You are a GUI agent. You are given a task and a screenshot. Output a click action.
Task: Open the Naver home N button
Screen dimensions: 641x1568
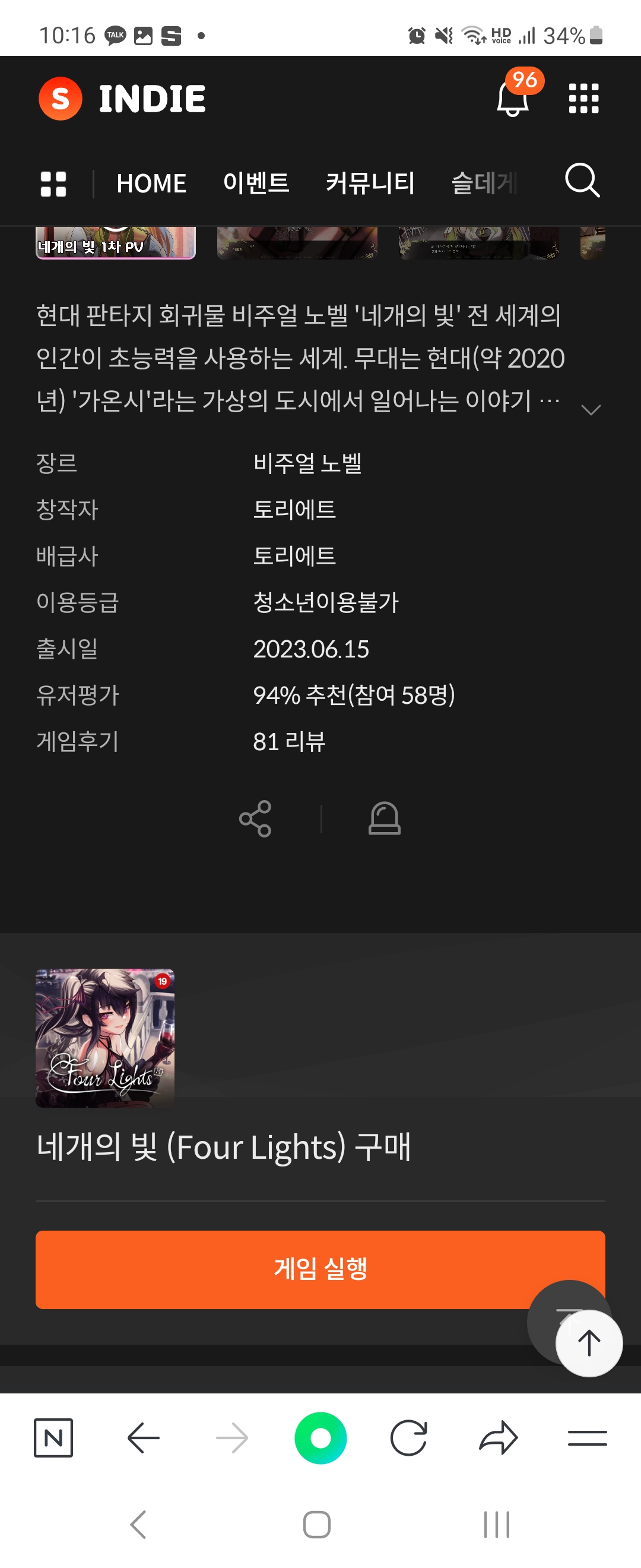coord(53,1438)
